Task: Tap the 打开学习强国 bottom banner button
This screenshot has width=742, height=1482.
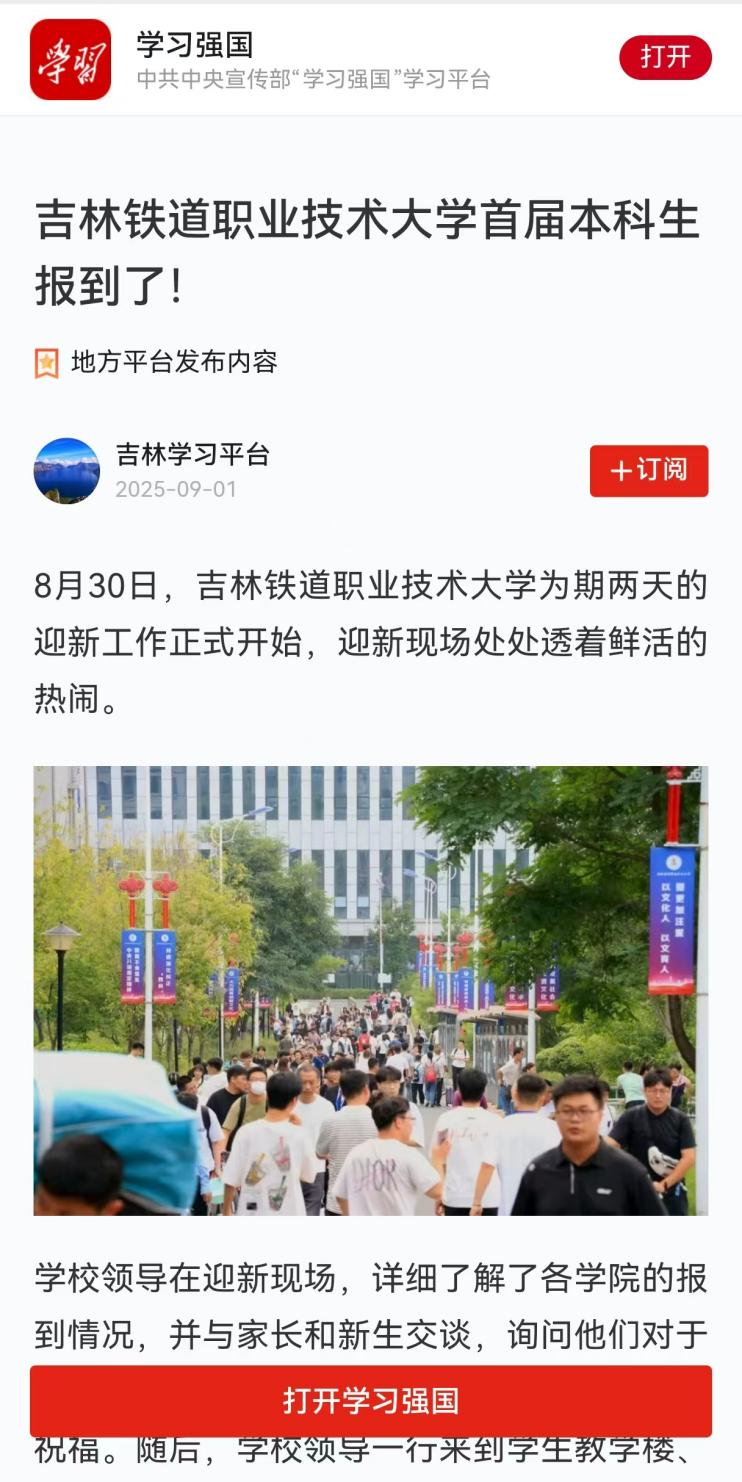Action: coord(371,1400)
